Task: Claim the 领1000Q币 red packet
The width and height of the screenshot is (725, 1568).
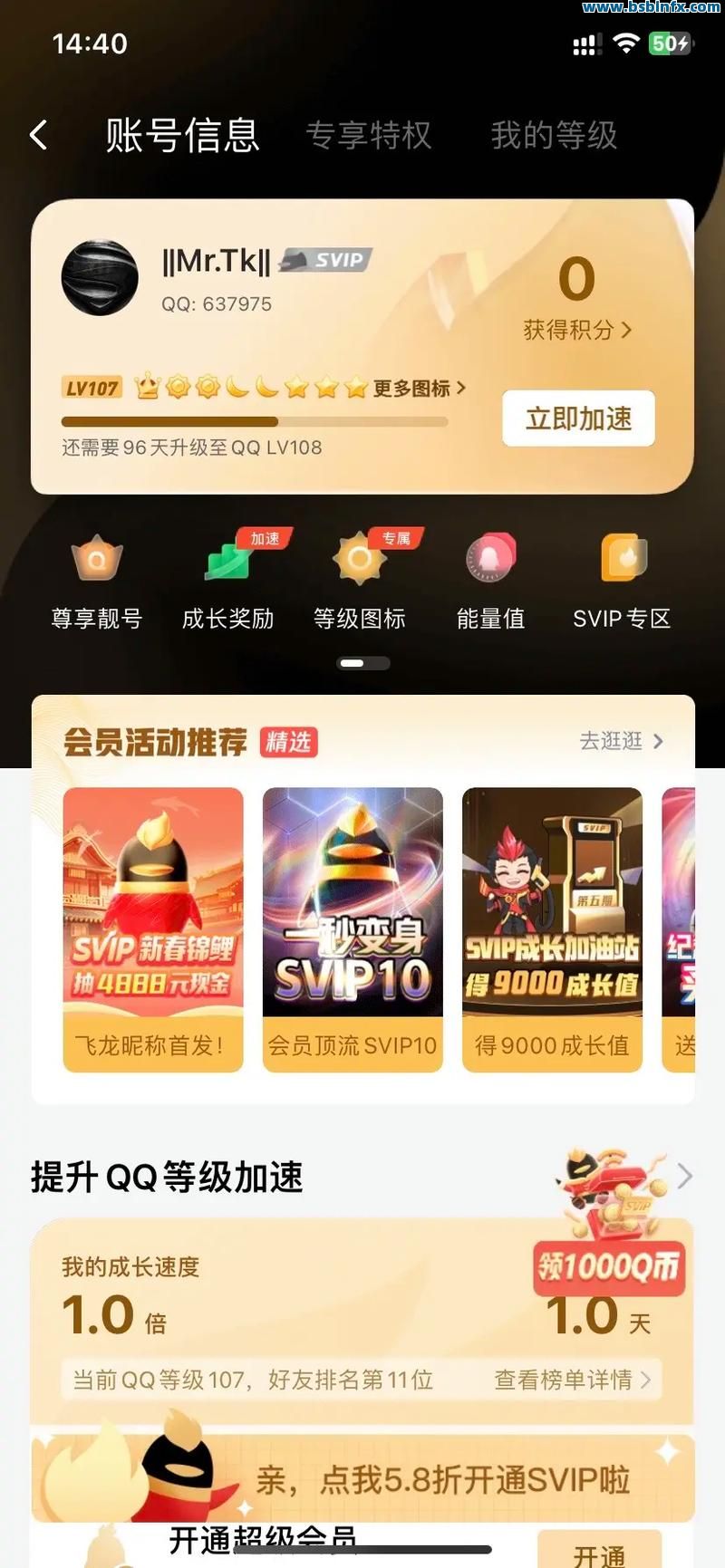Action: (x=609, y=1265)
